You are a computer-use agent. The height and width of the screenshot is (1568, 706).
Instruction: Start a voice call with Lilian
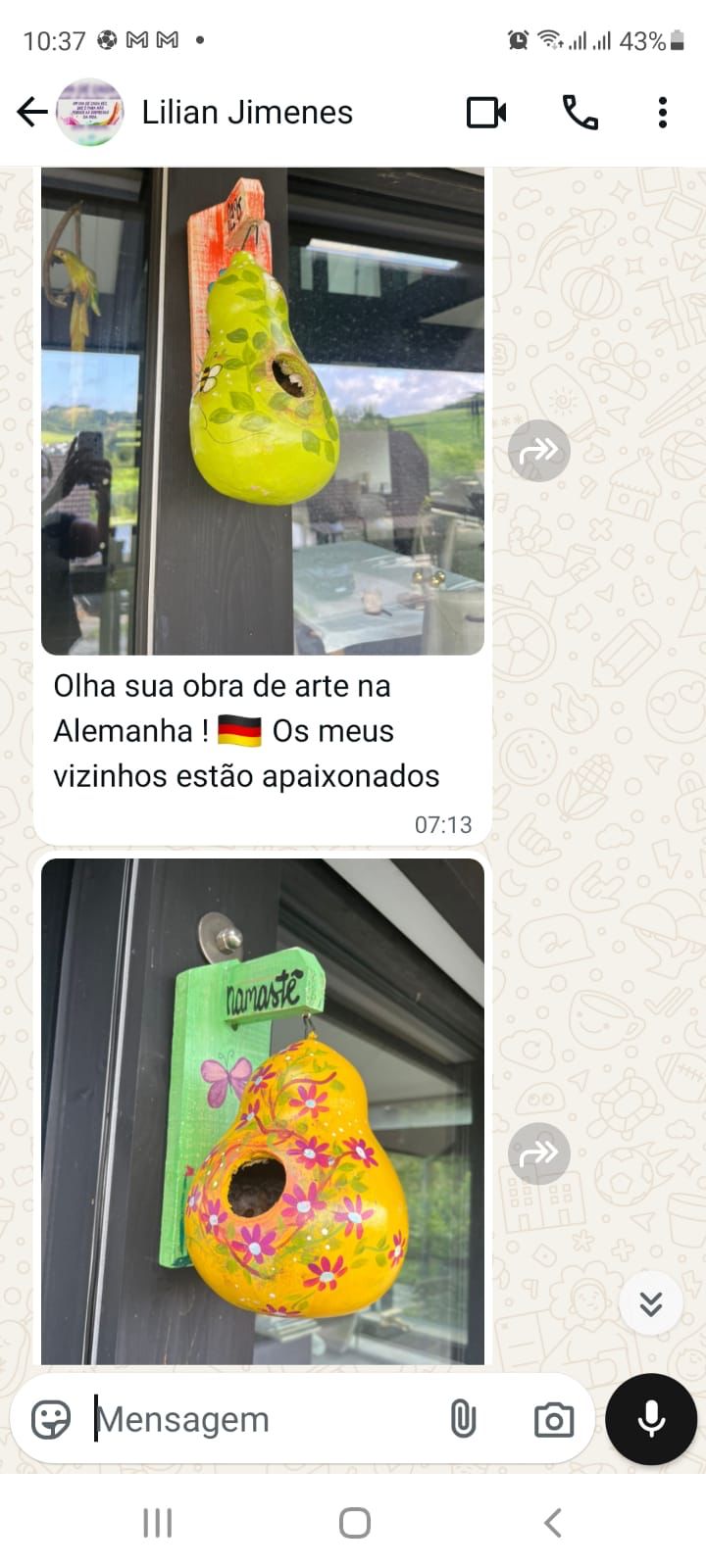click(580, 113)
